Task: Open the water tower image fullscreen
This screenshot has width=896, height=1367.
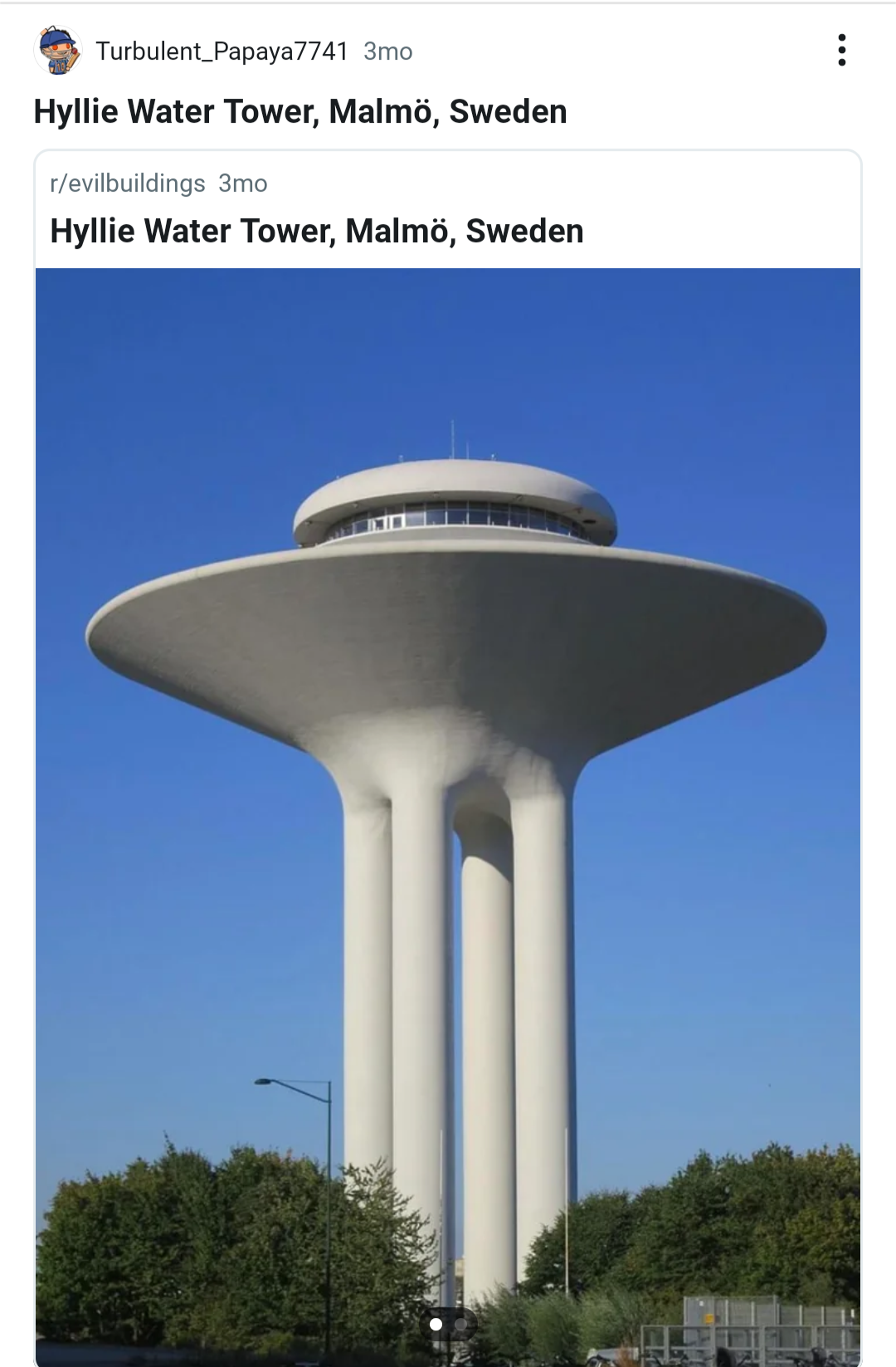Action: tap(448, 747)
